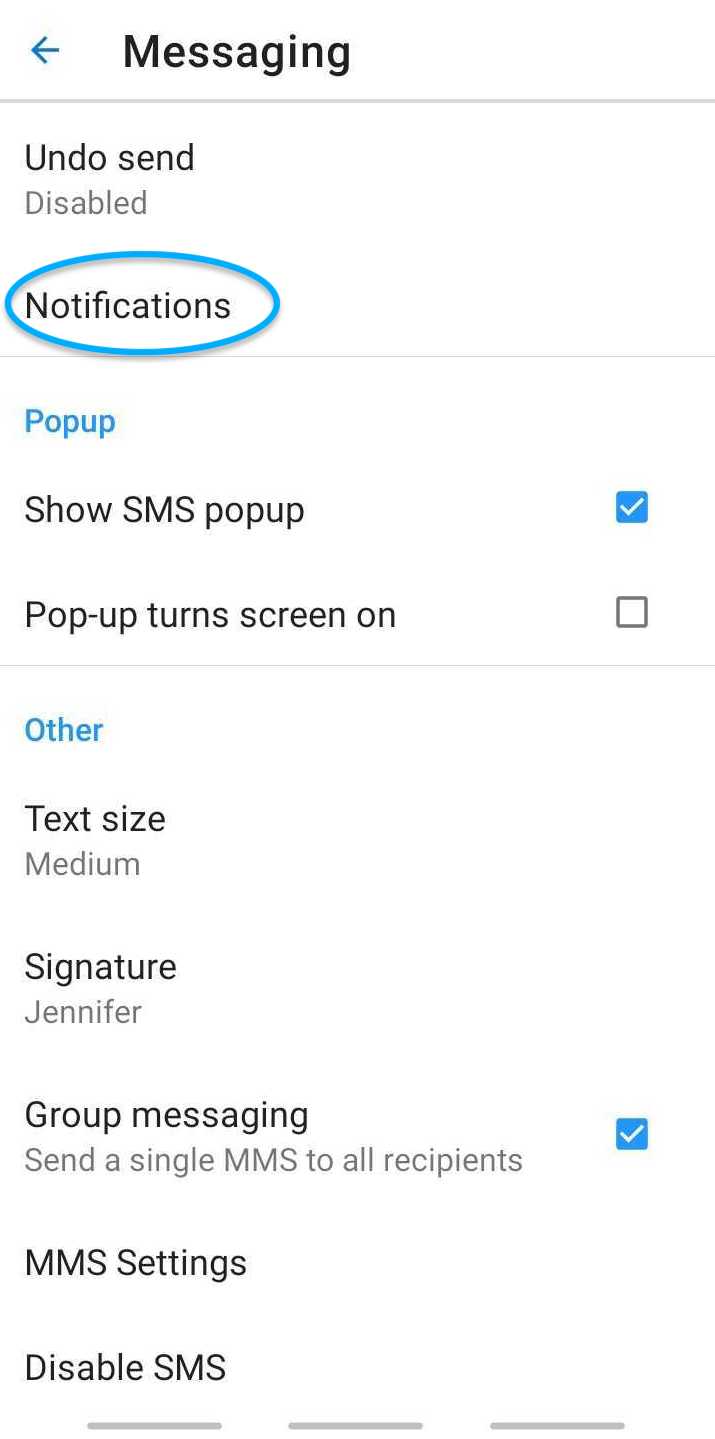Uncheck the Show SMS popup checkbox
The image size is (715, 1439).
[x=631, y=508]
